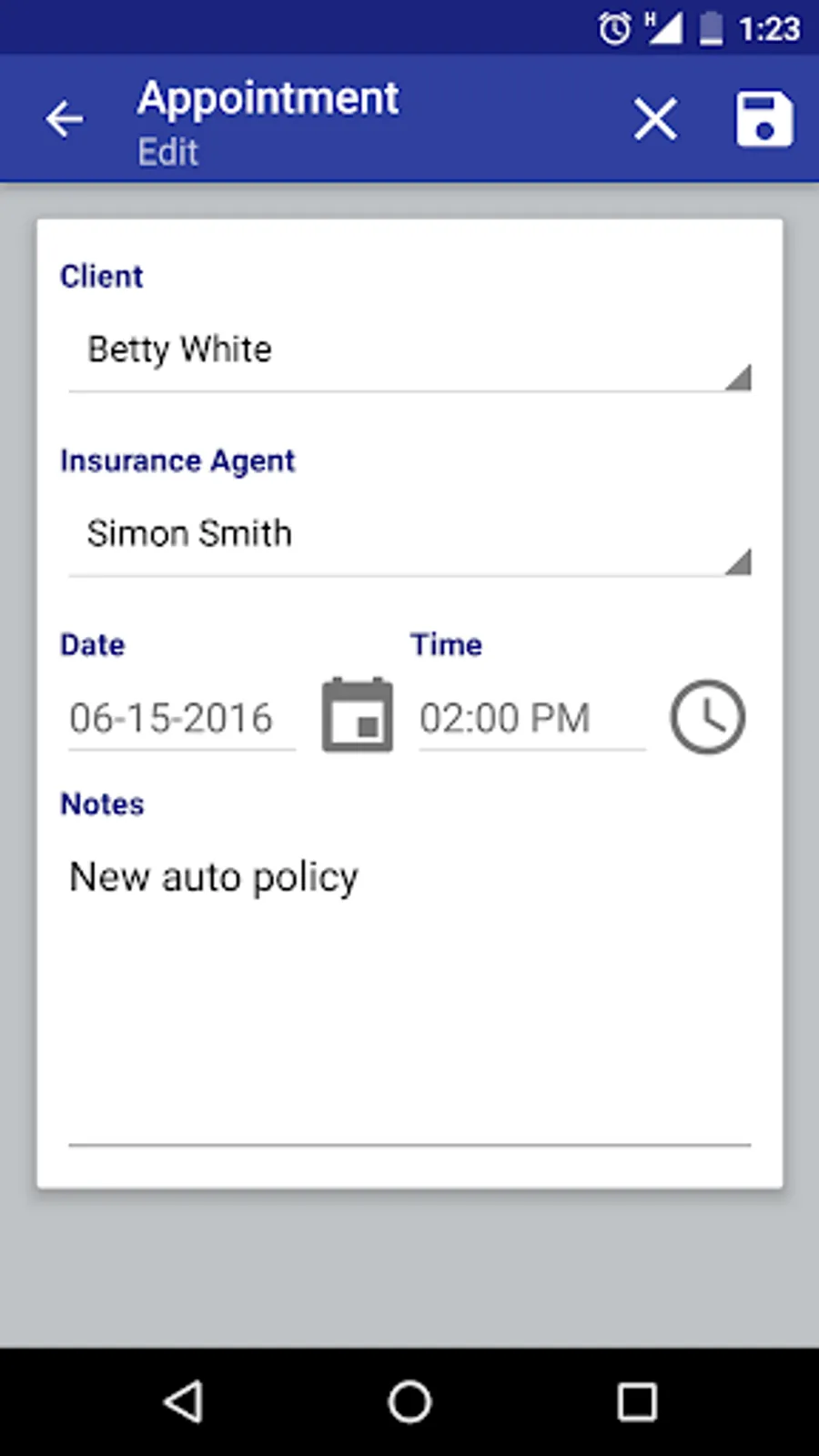Tap the date field 06-15-2016

(180, 719)
